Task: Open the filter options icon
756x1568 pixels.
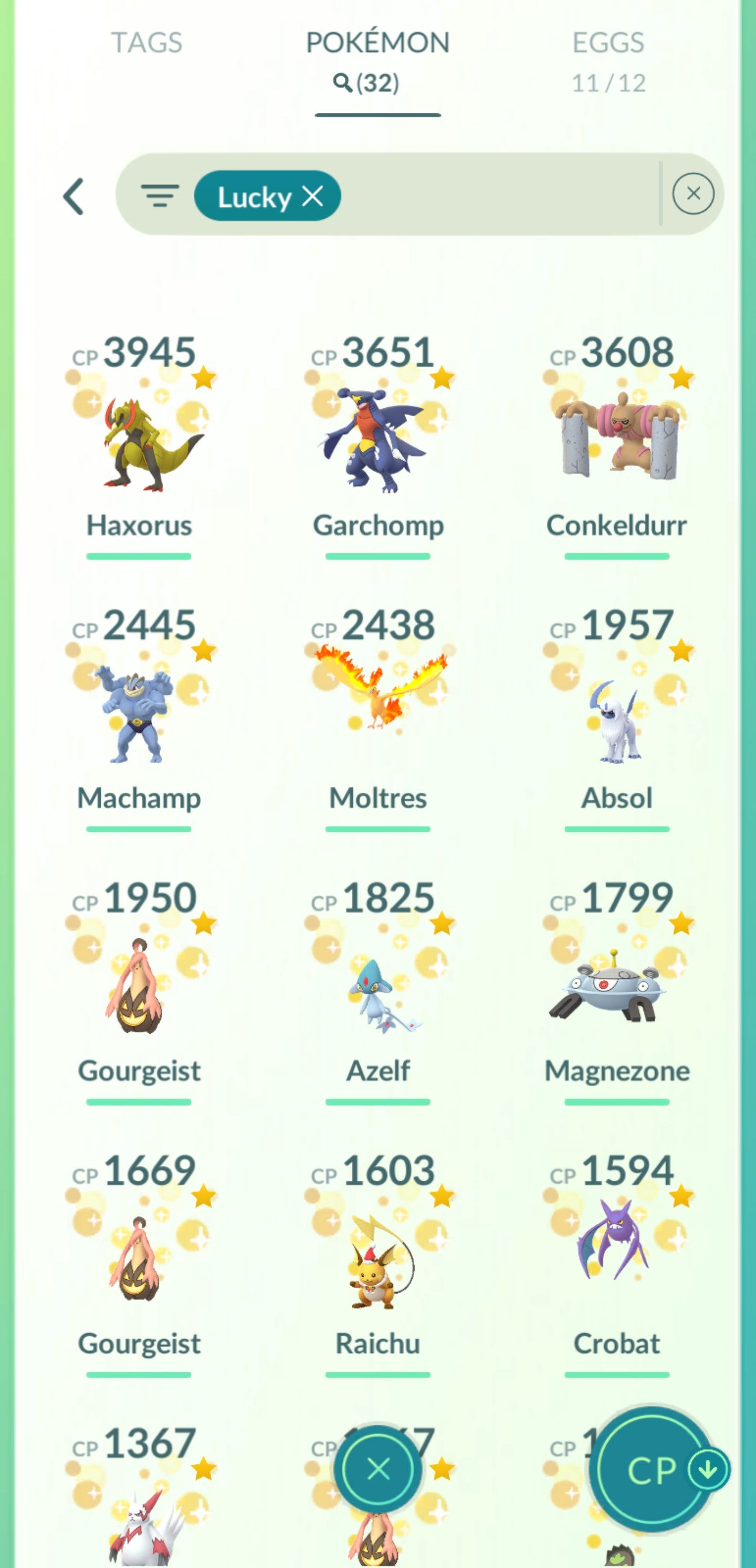Action: point(160,196)
